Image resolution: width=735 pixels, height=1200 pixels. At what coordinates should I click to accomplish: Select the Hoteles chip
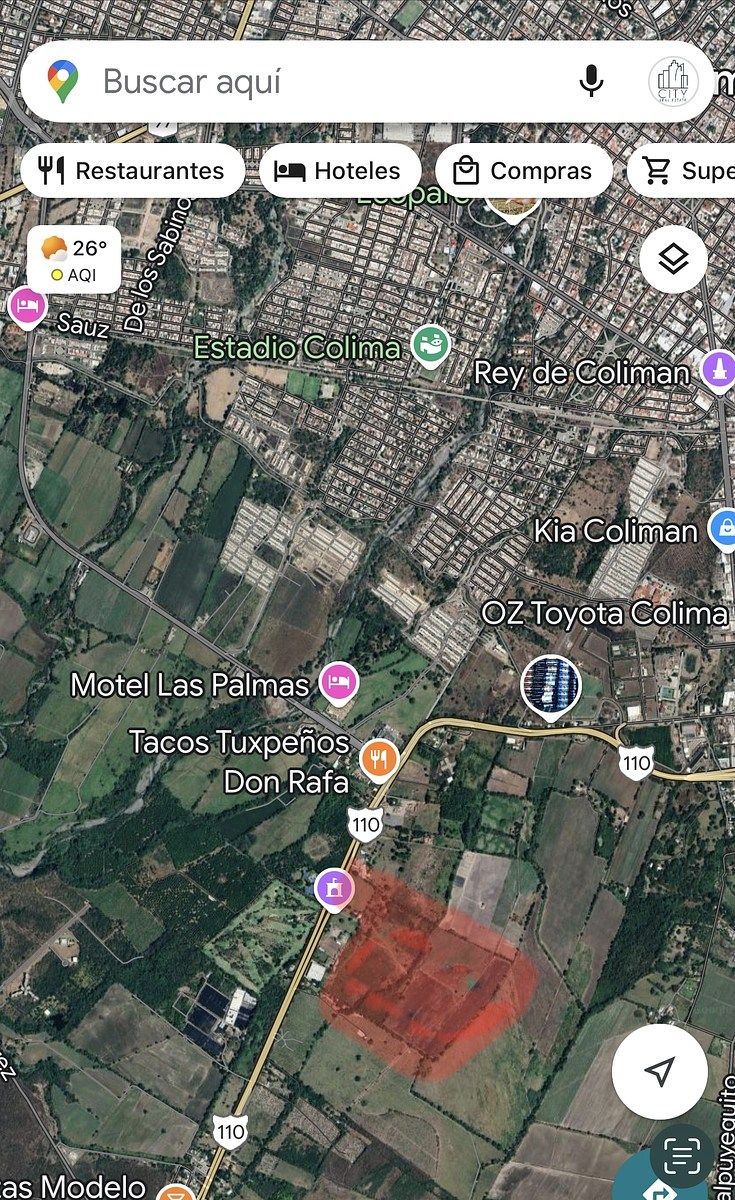coord(338,171)
